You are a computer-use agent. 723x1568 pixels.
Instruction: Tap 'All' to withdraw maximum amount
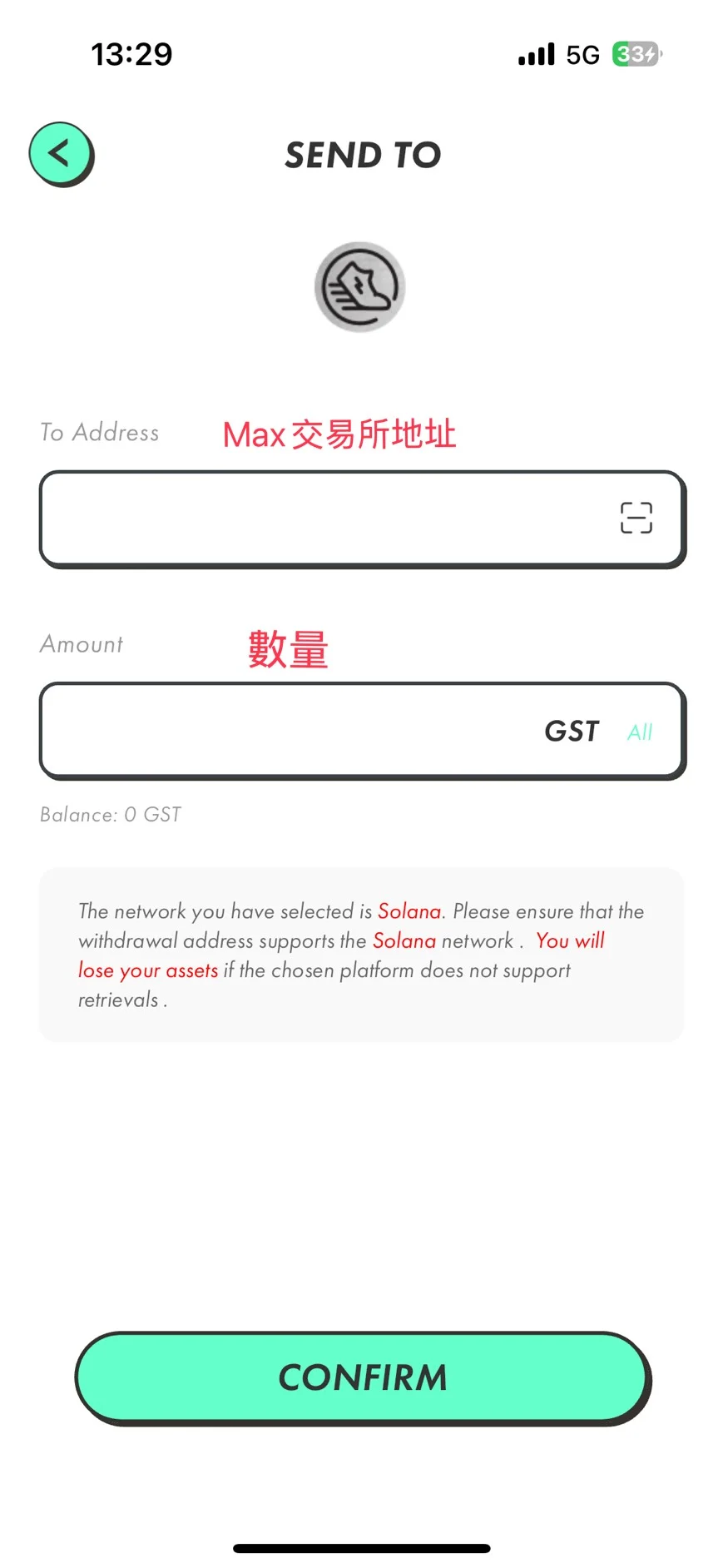pos(639,732)
